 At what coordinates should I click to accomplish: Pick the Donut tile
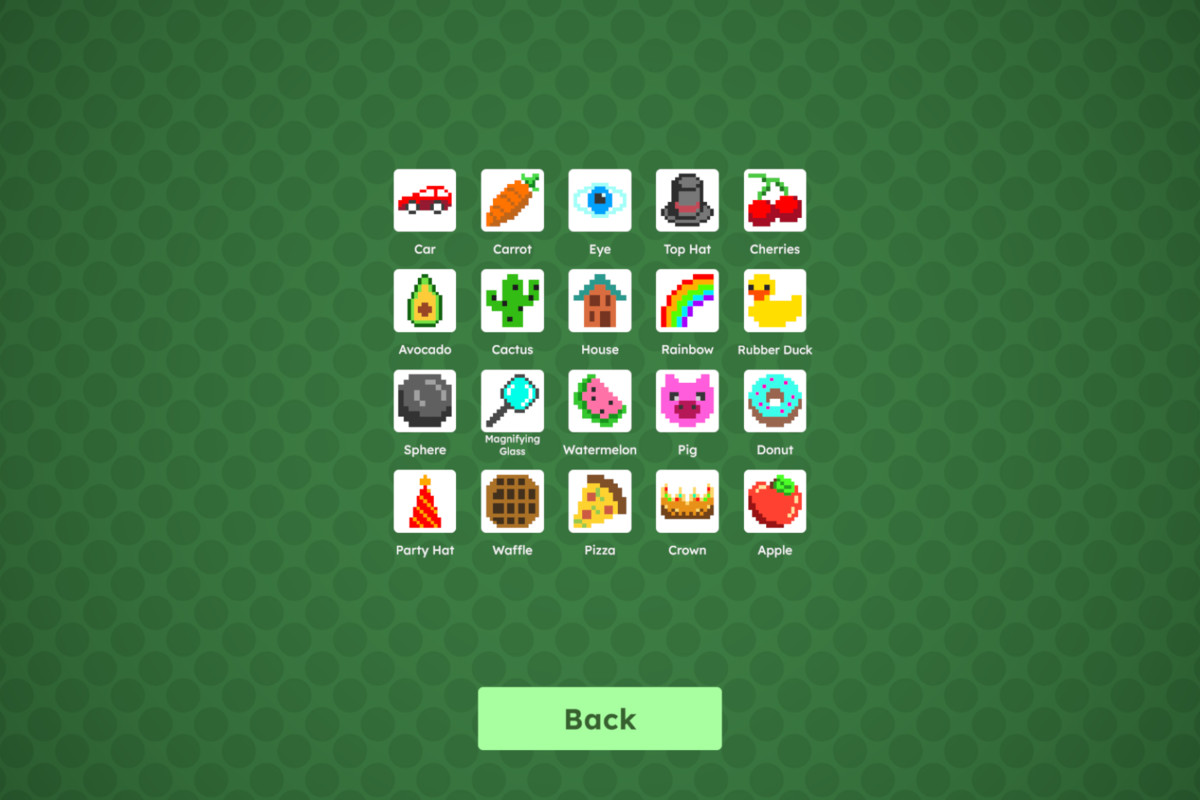click(x=775, y=401)
